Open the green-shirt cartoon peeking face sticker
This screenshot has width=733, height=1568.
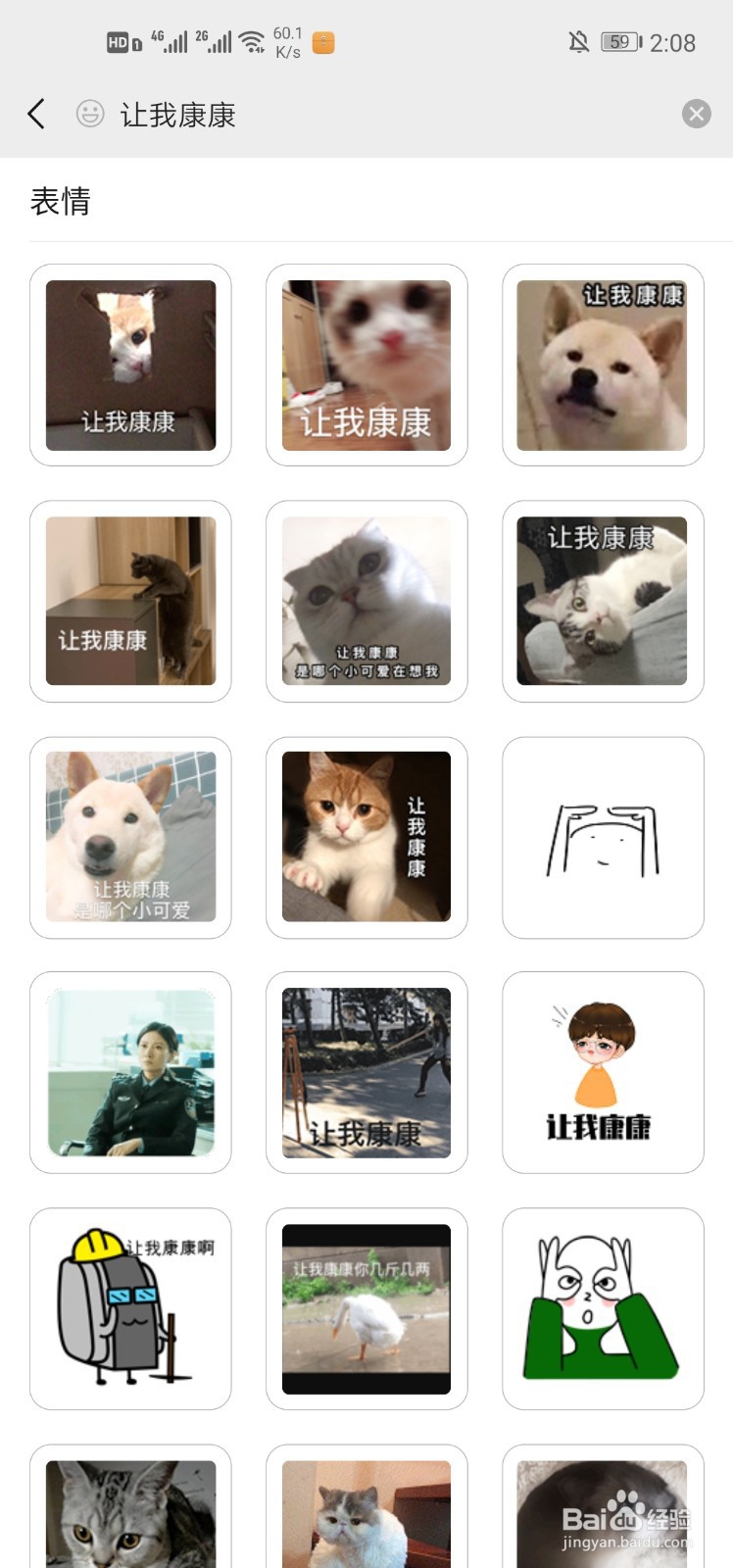tap(603, 1309)
